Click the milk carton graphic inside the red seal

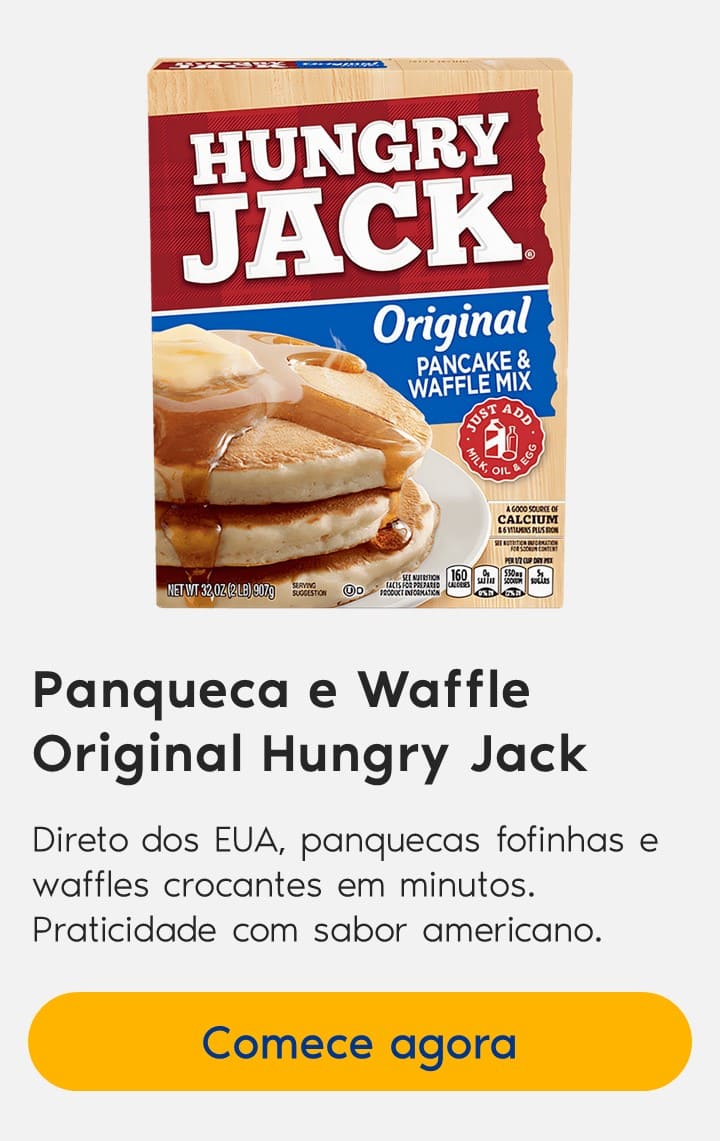point(494,437)
